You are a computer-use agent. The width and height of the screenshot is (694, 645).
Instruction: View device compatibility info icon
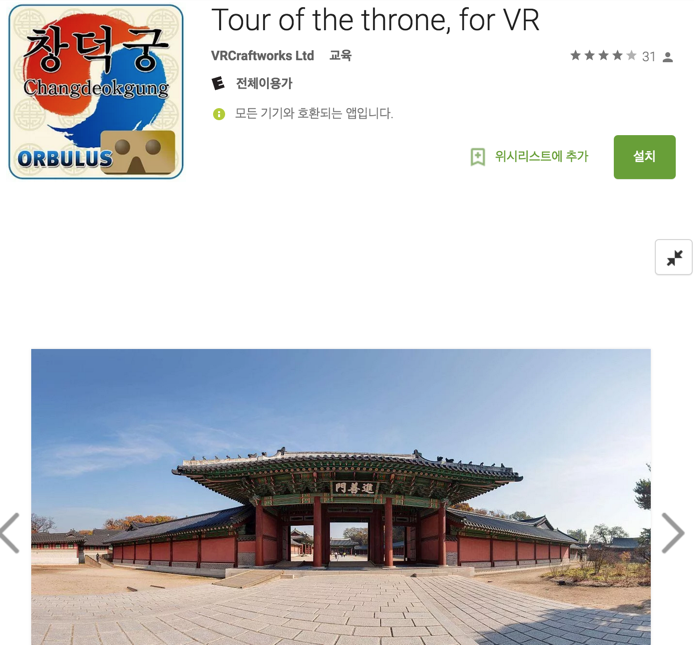coord(219,114)
